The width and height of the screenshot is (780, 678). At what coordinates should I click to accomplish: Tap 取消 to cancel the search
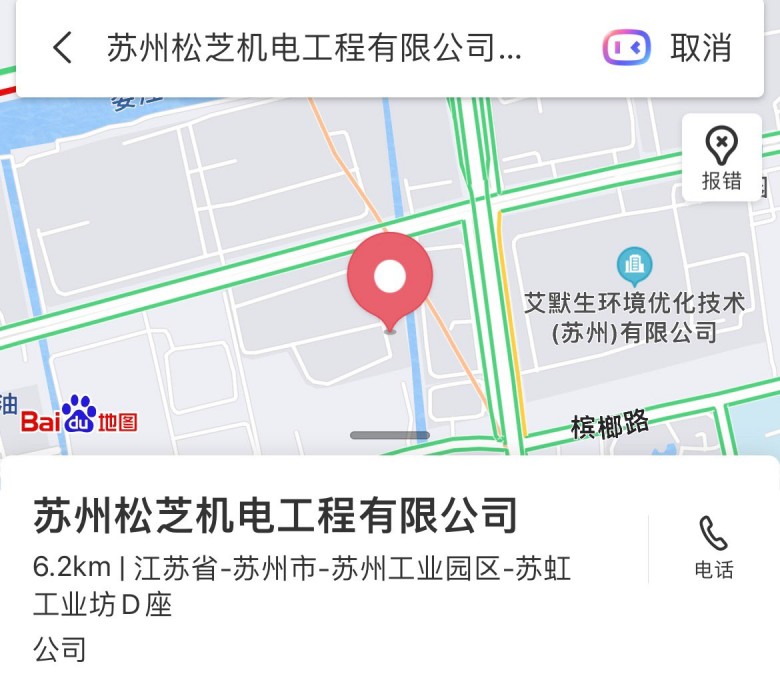click(x=701, y=48)
